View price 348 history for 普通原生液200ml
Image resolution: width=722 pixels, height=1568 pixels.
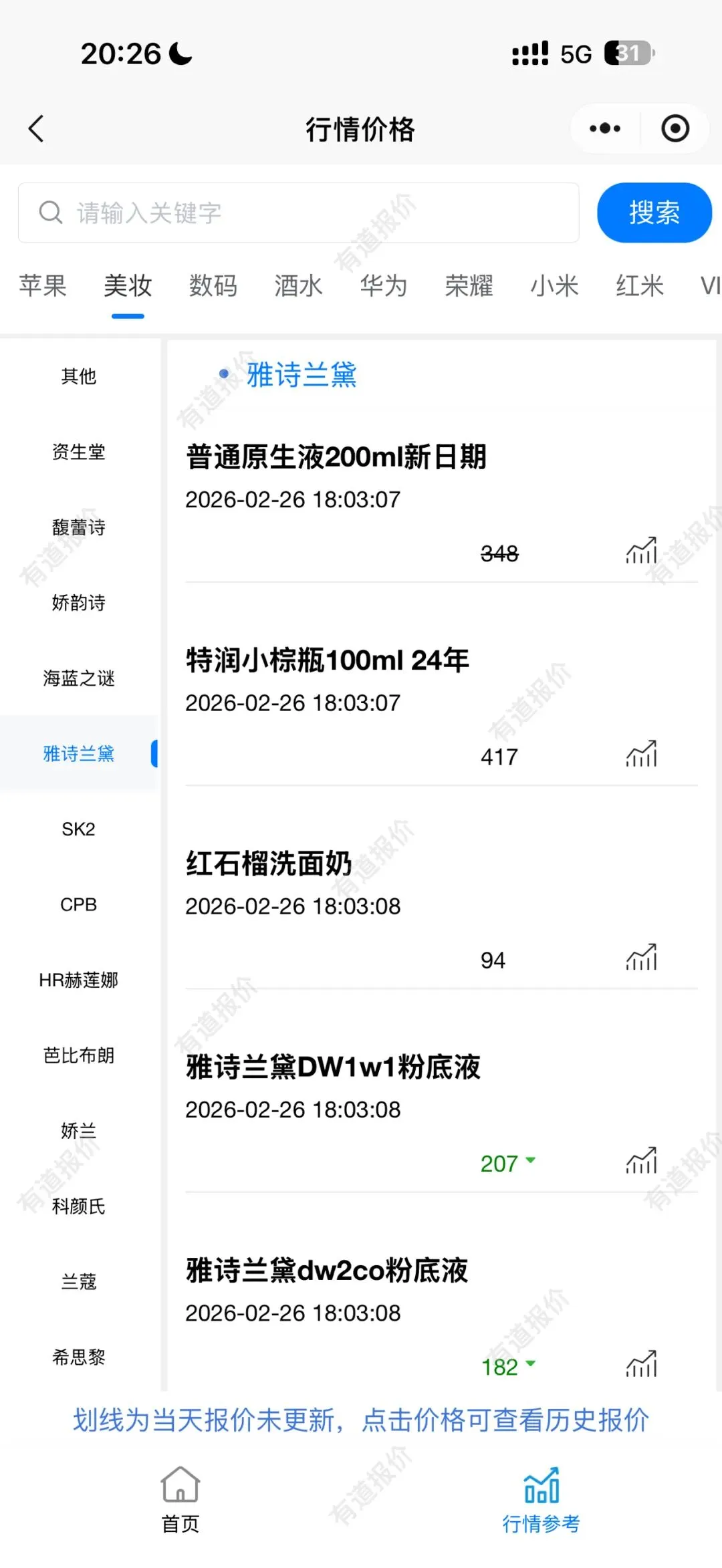pyautogui.click(x=499, y=553)
